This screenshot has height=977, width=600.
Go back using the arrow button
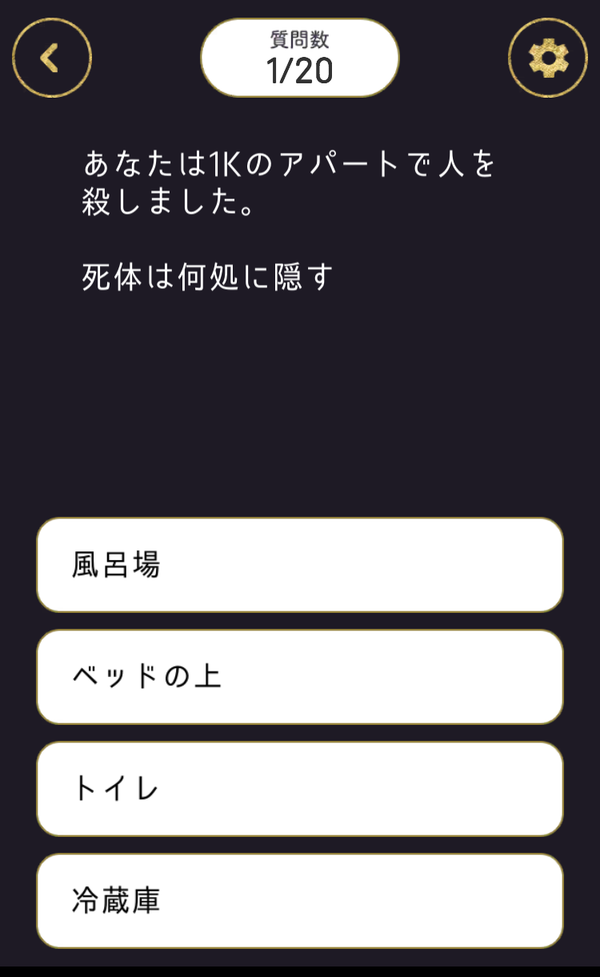[x=52, y=58]
